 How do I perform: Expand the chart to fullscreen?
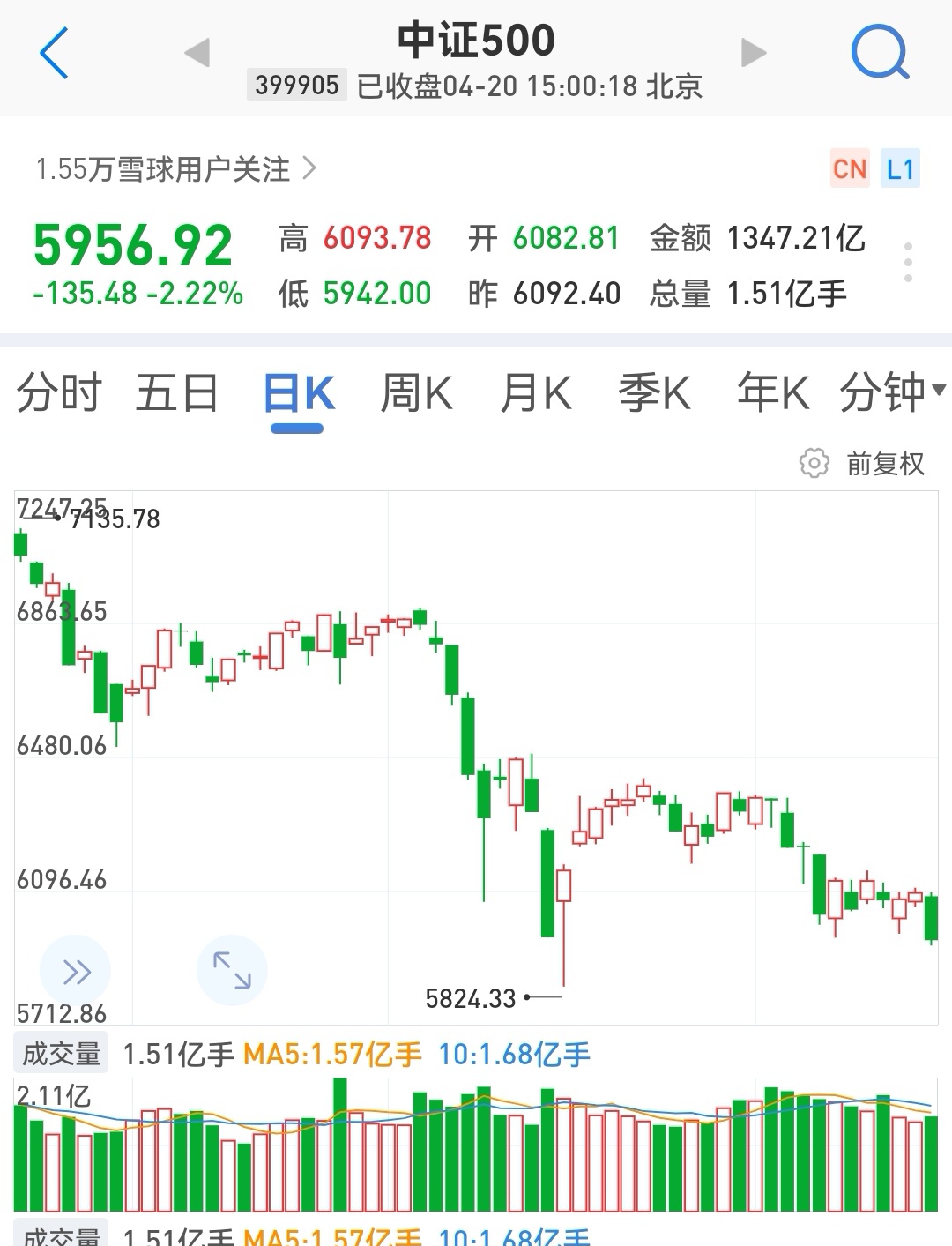[232, 970]
